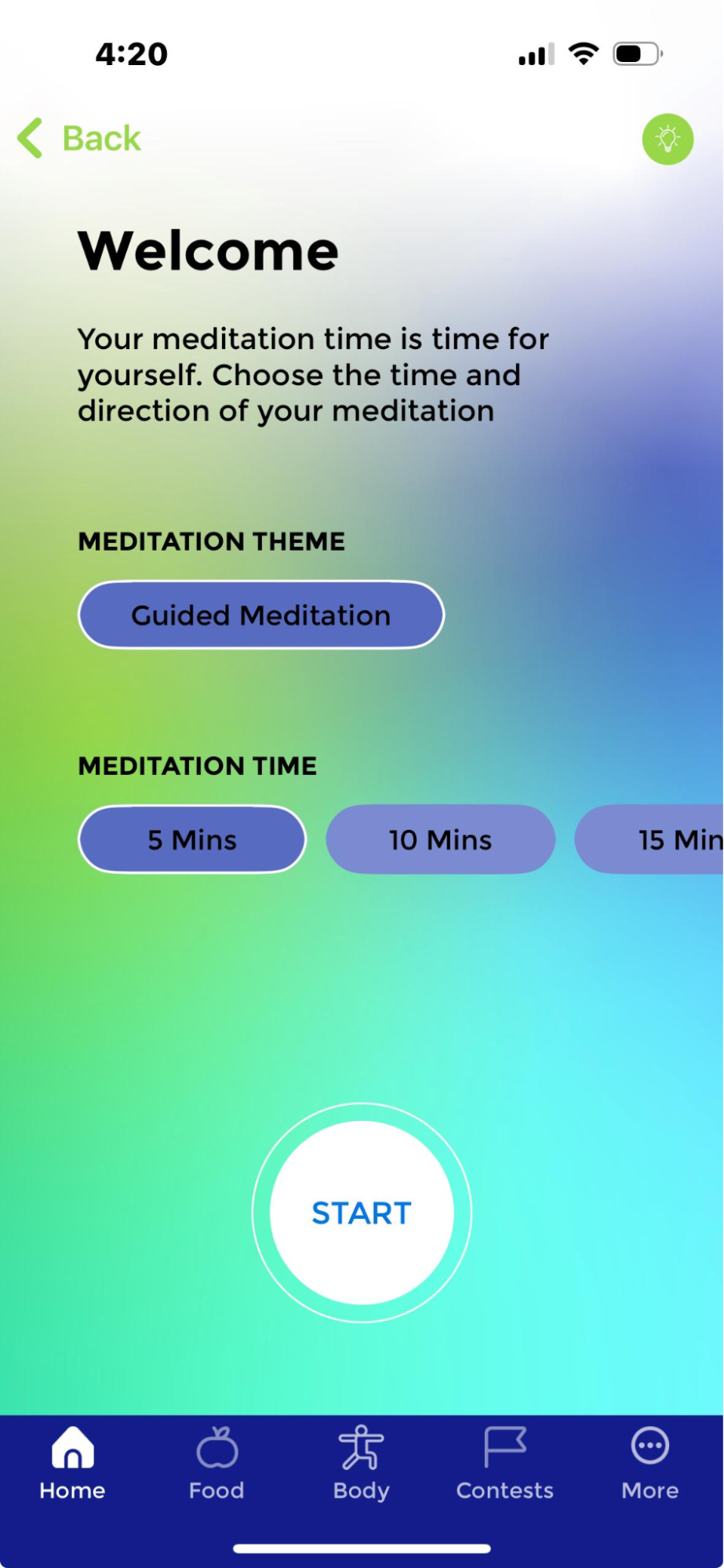Pick the 15 Mins duration chip
This screenshot has height=1568, width=724.
pyautogui.click(x=659, y=840)
